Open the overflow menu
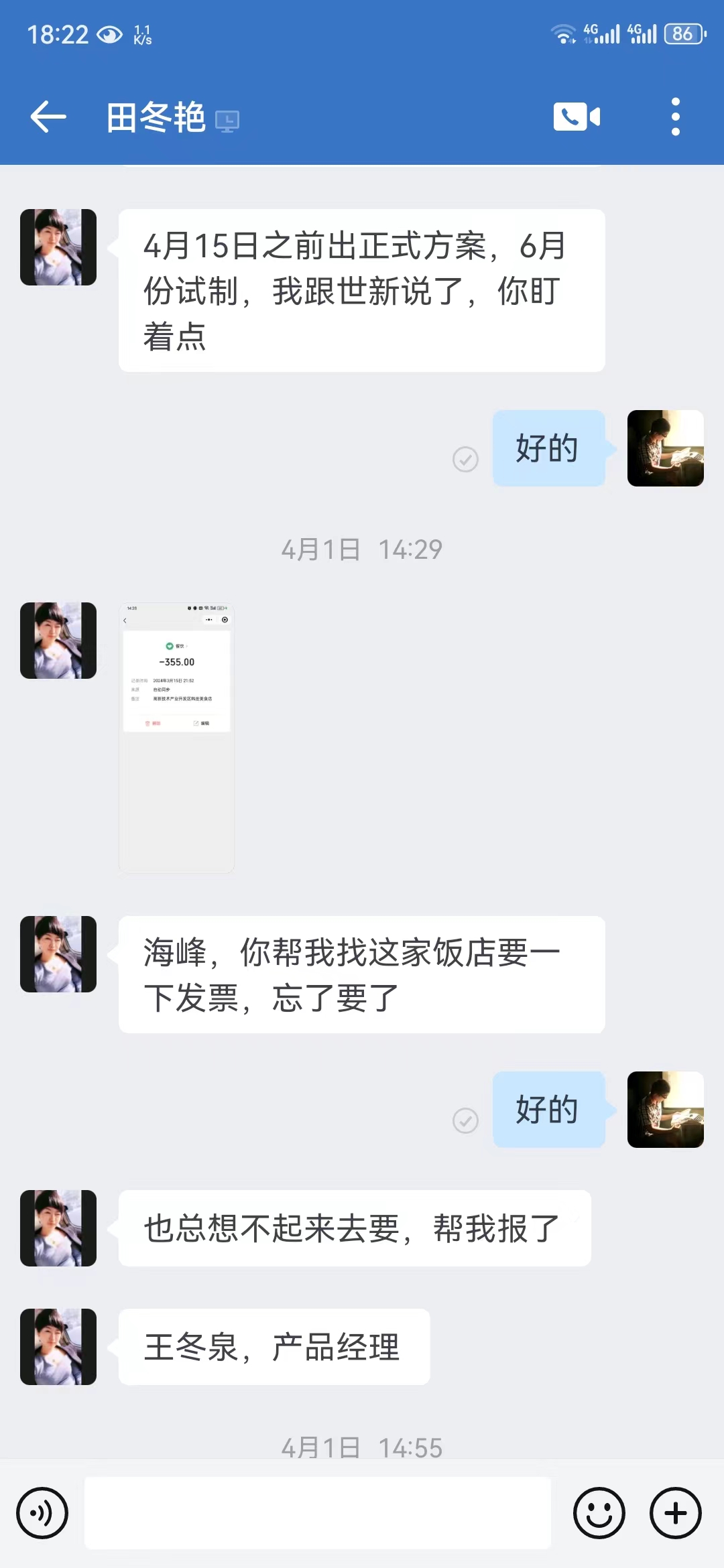 tap(675, 117)
